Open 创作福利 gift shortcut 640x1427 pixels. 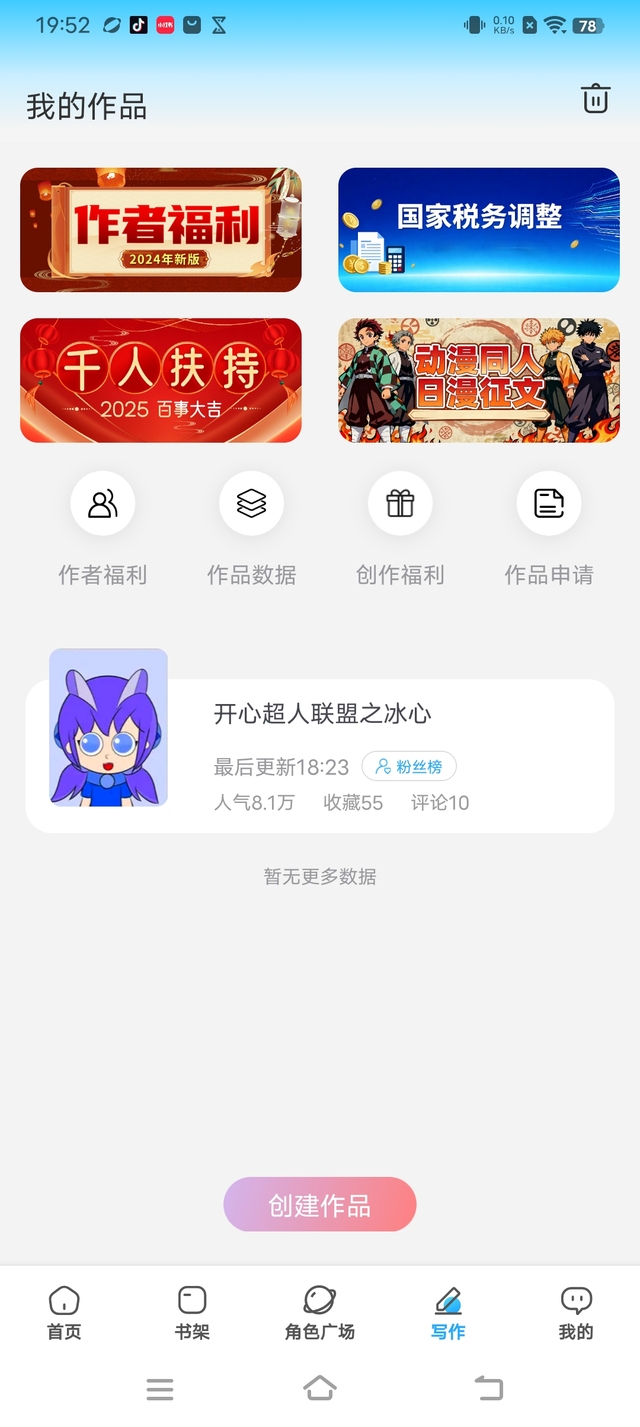point(400,504)
